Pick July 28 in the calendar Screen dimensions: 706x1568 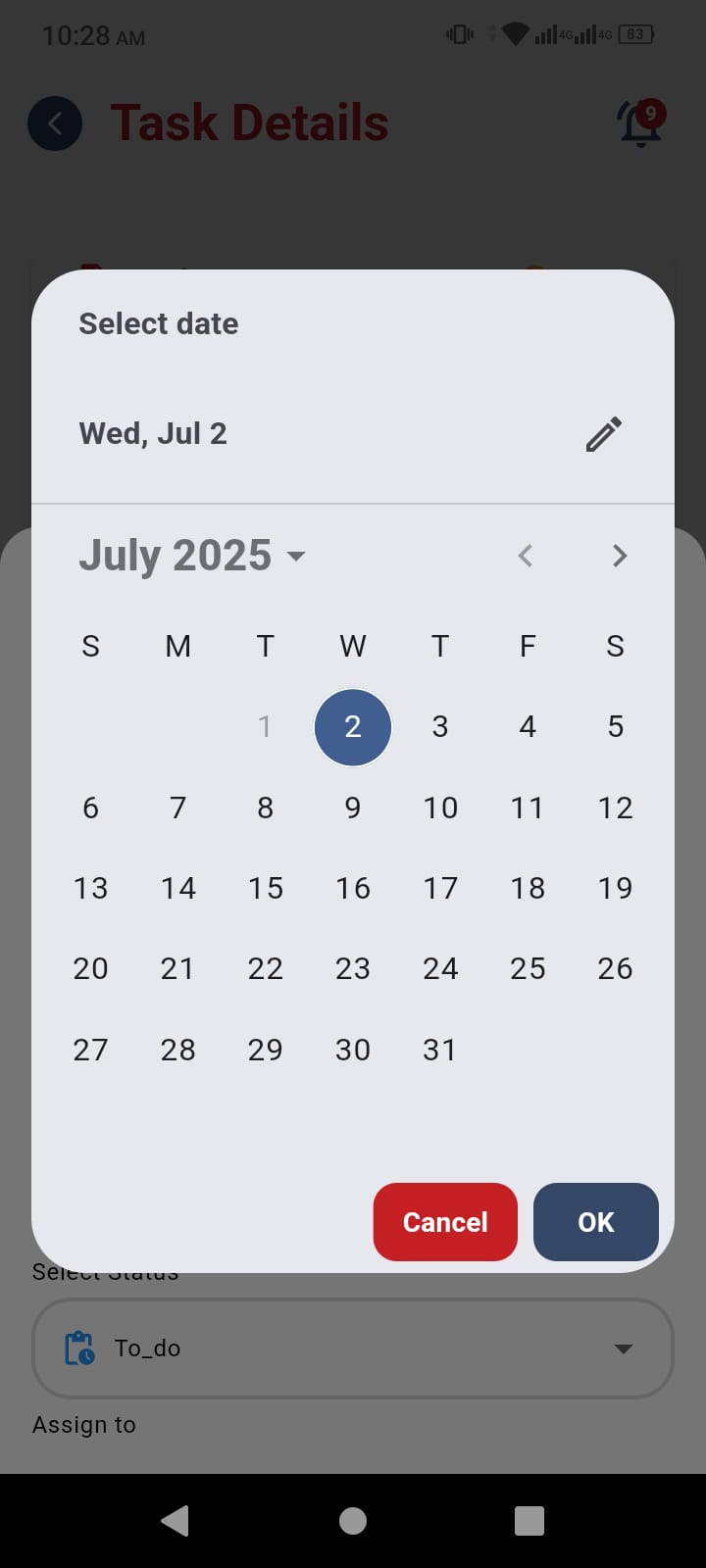click(177, 1050)
